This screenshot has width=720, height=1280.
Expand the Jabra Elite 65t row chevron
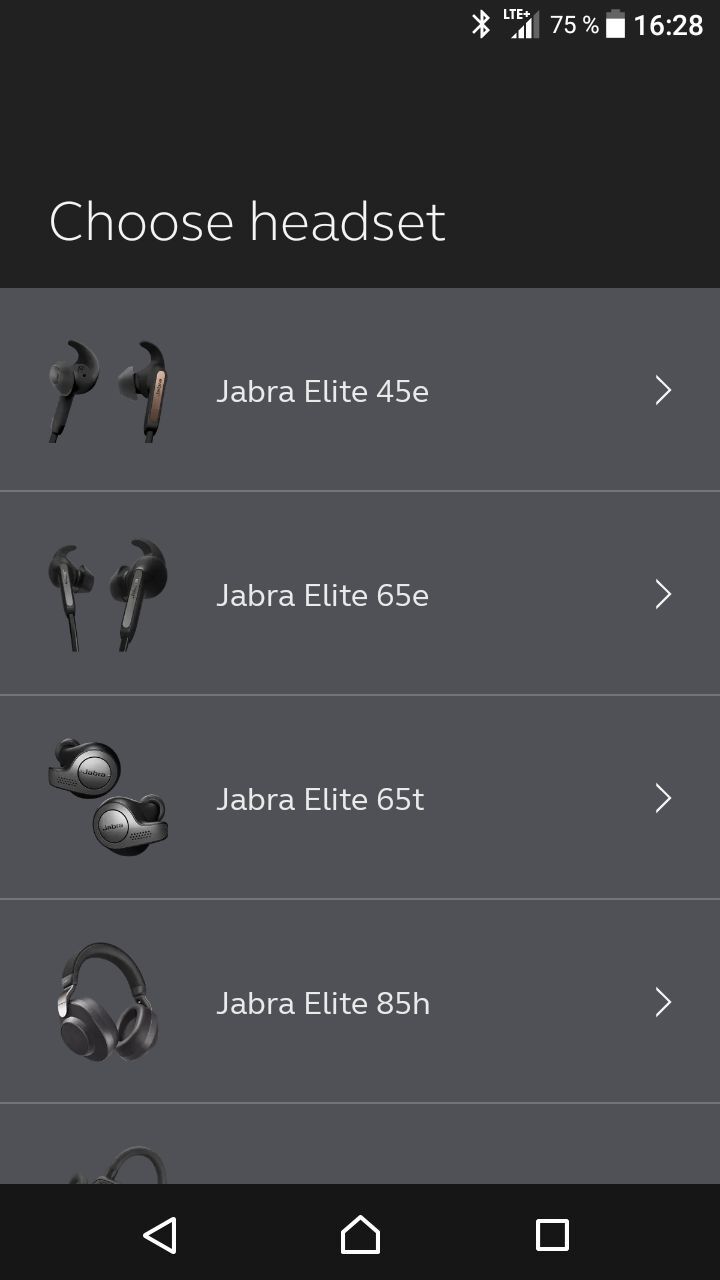pos(663,798)
